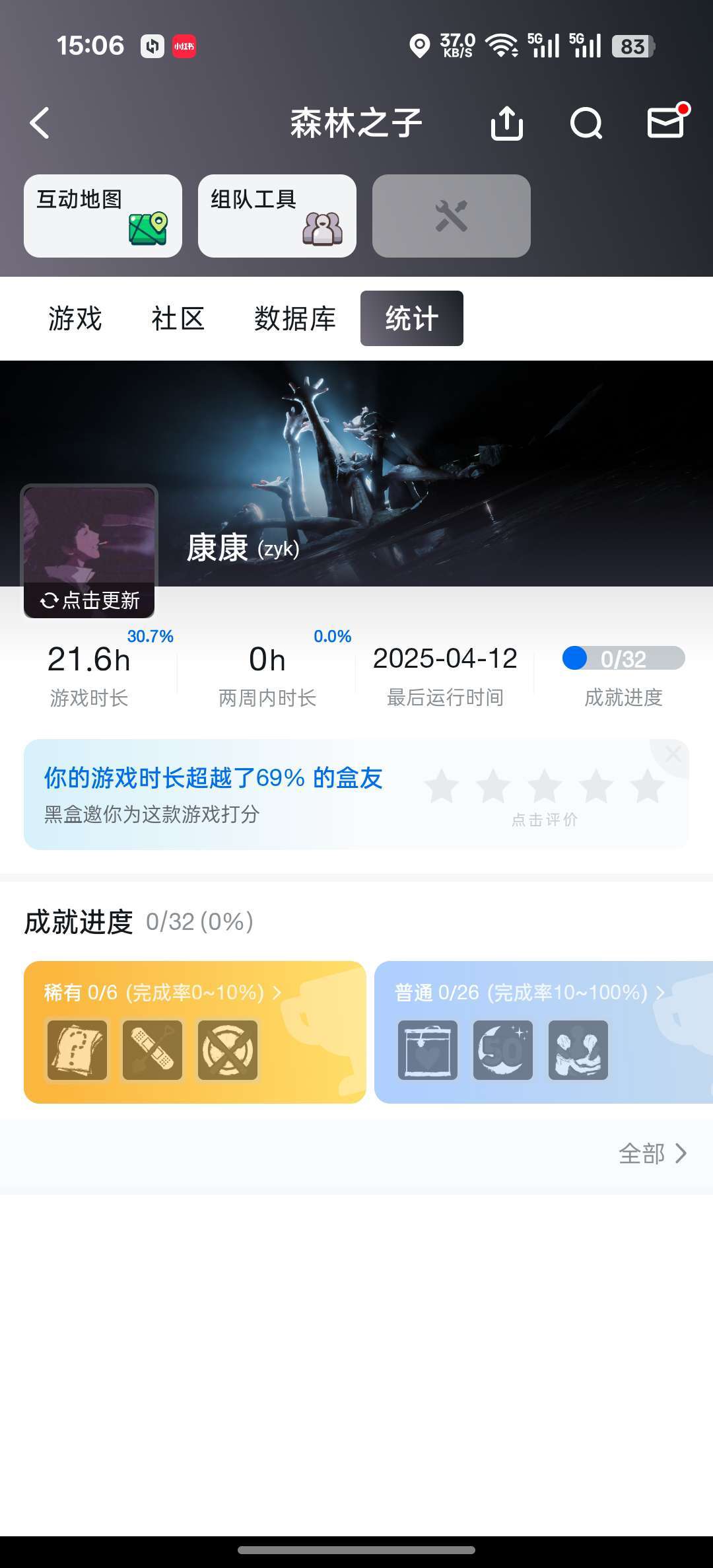Switch to the 数据库 tab
The image size is (713, 1568).
295,318
